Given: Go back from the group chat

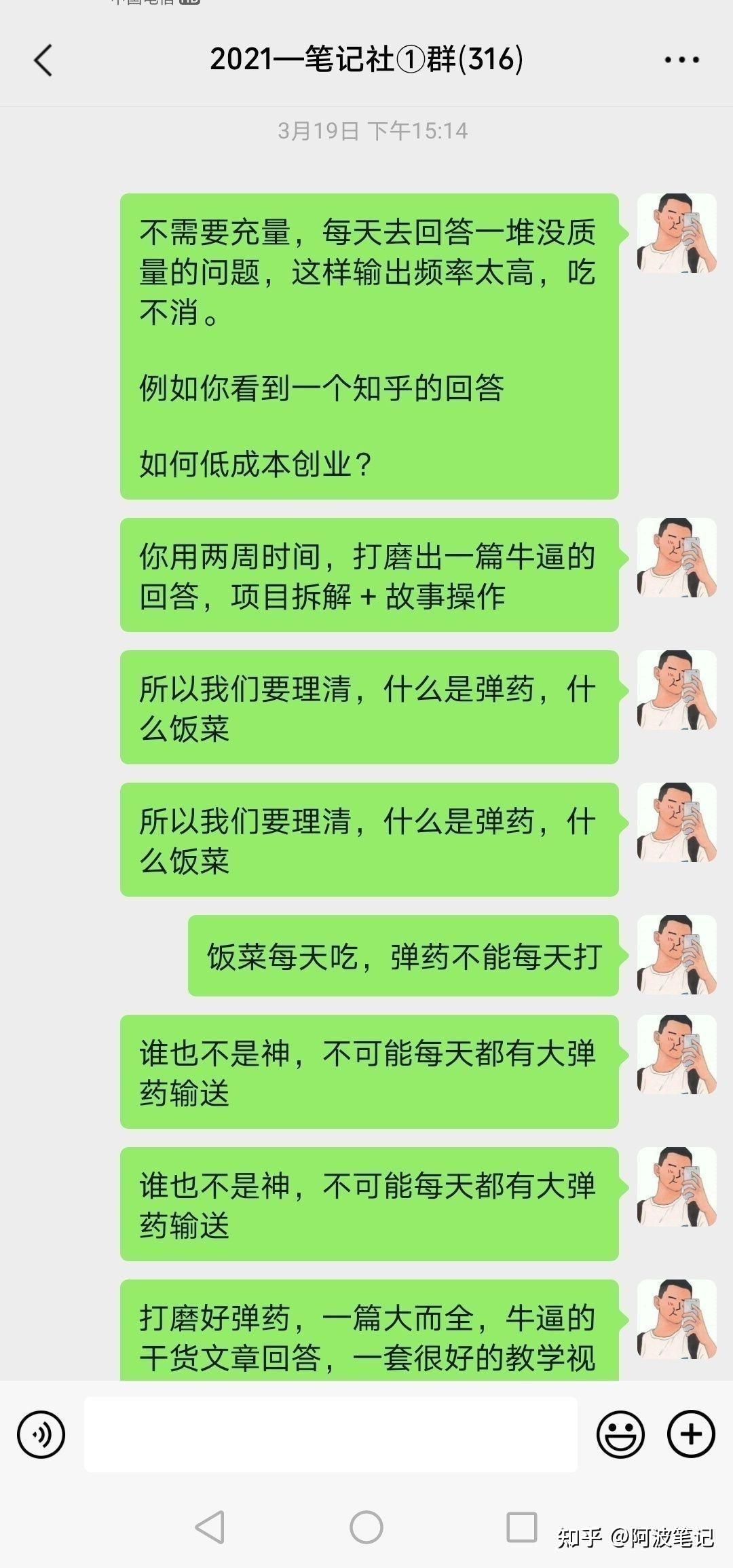Looking at the screenshot, I should (43, 60).
